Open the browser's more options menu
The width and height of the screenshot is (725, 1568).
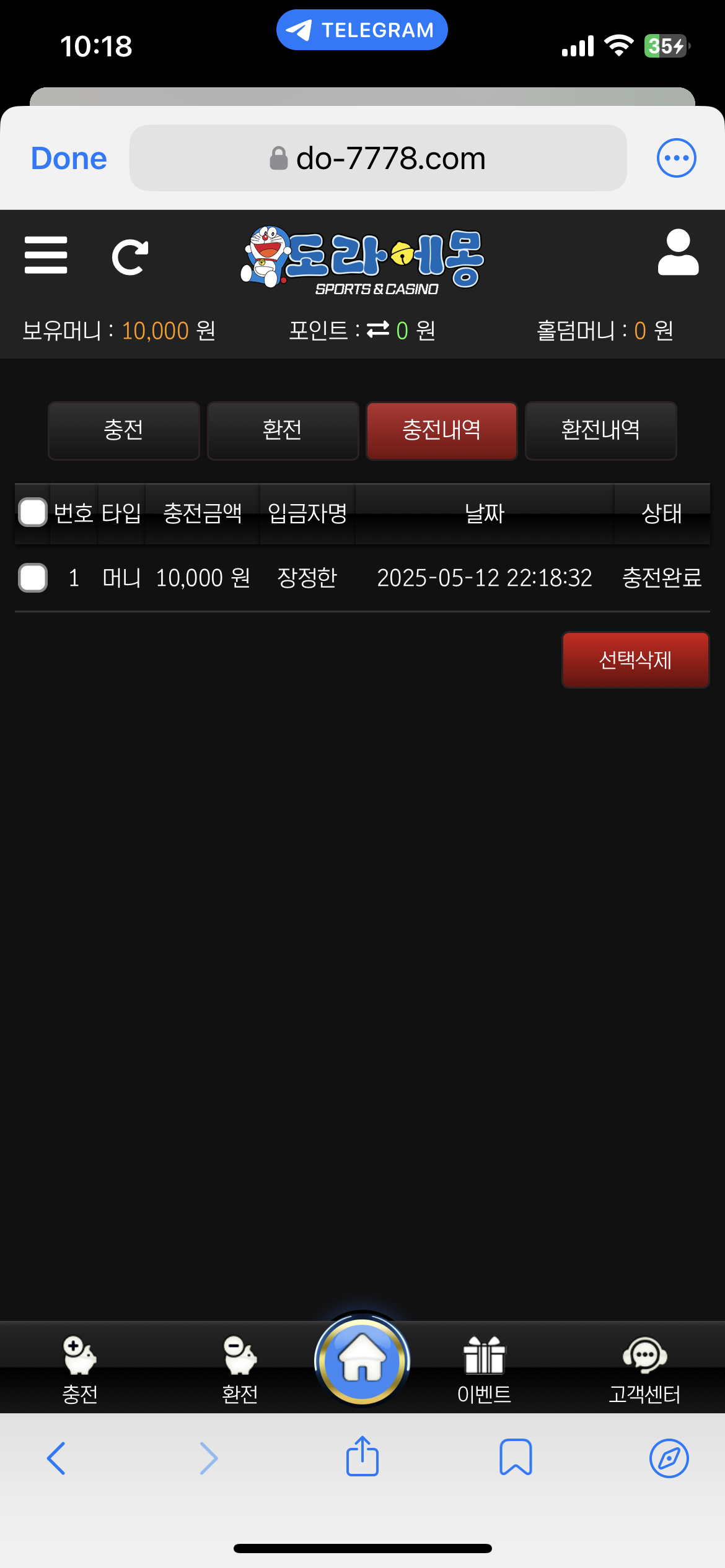point(676,159)
